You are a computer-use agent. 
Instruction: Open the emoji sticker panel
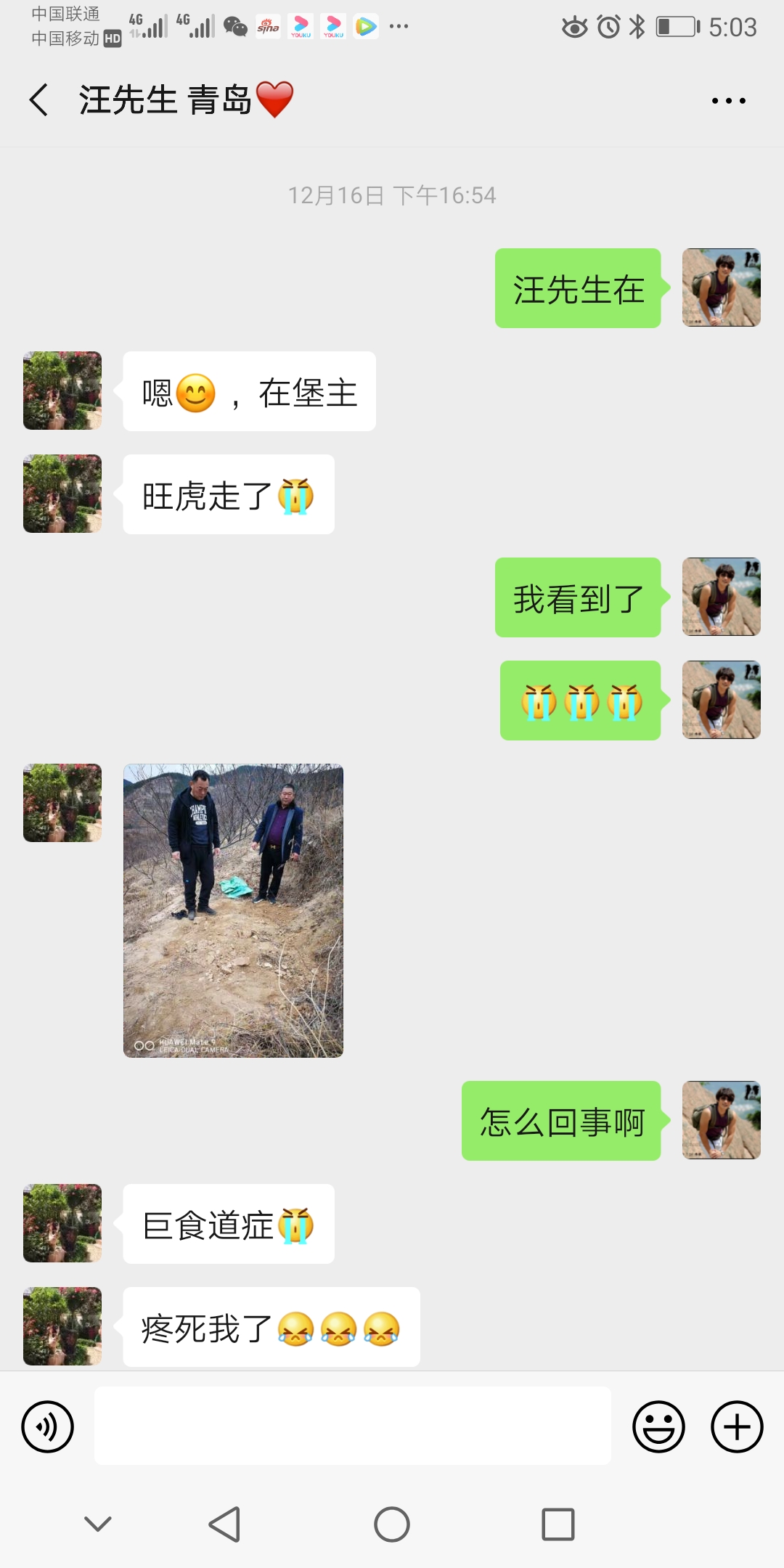tap(658, 1426)
